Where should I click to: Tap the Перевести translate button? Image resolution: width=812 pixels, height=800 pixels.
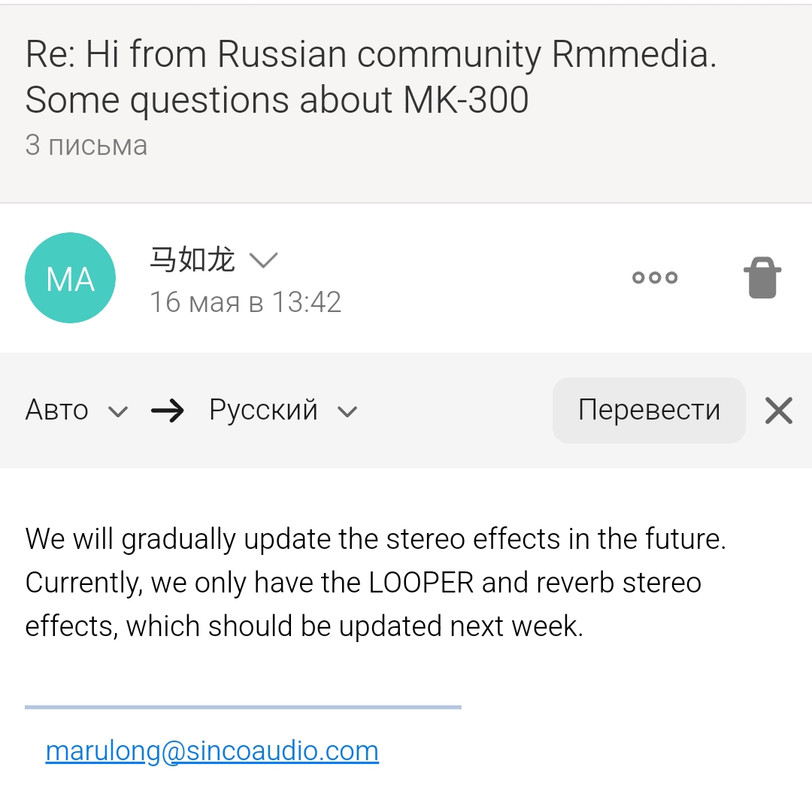(649, 410)
